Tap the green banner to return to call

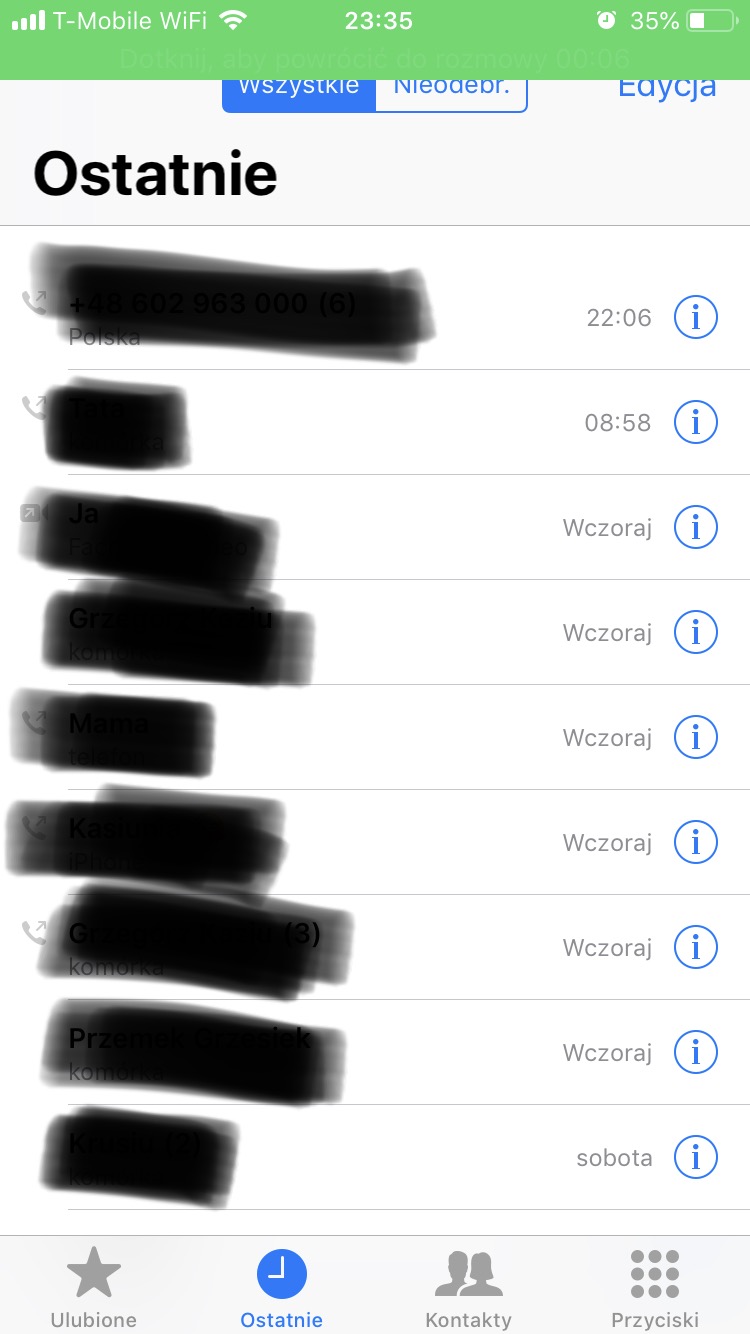coord(375,57)
